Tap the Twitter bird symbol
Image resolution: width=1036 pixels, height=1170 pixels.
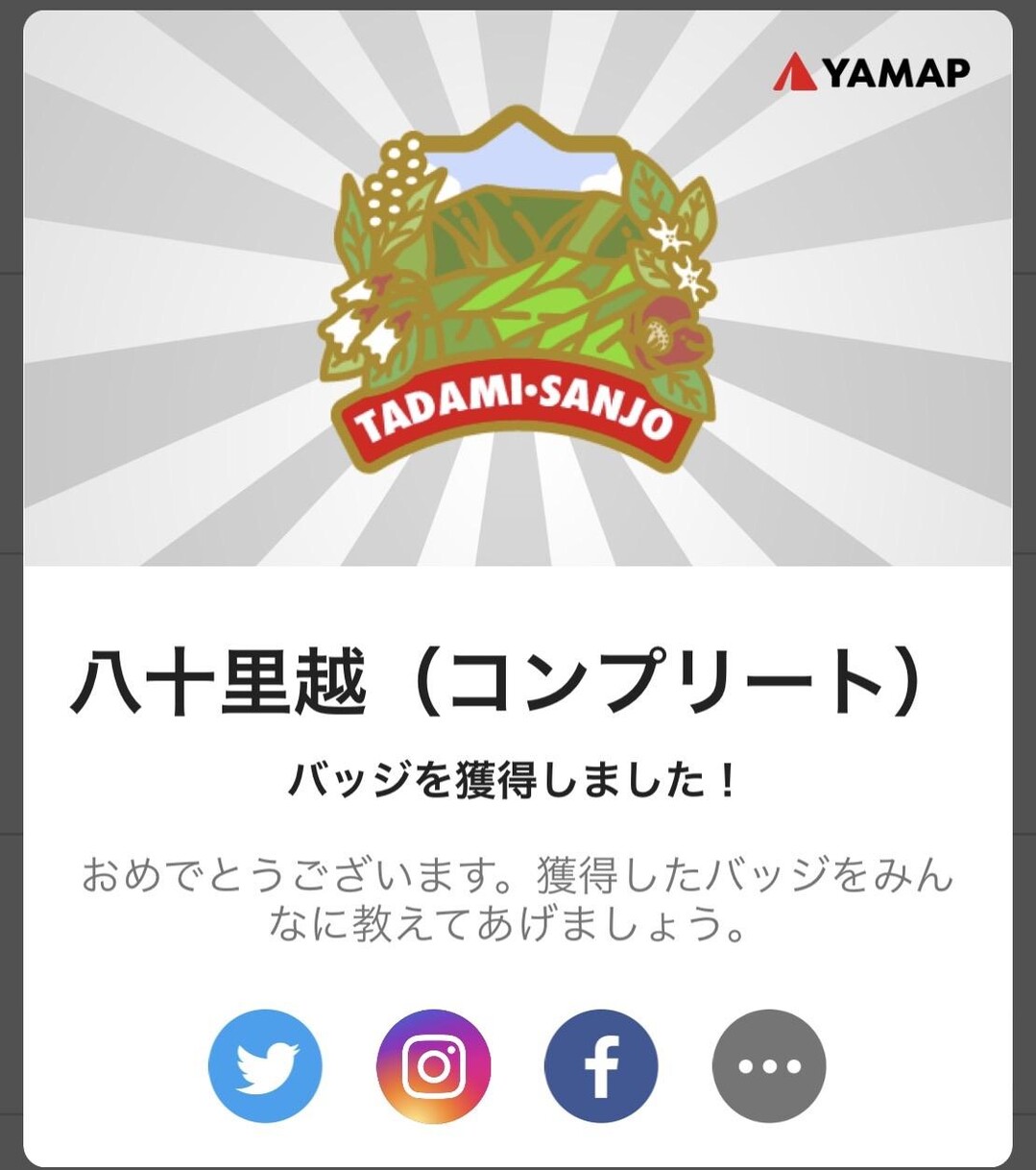pos(266,1066)
